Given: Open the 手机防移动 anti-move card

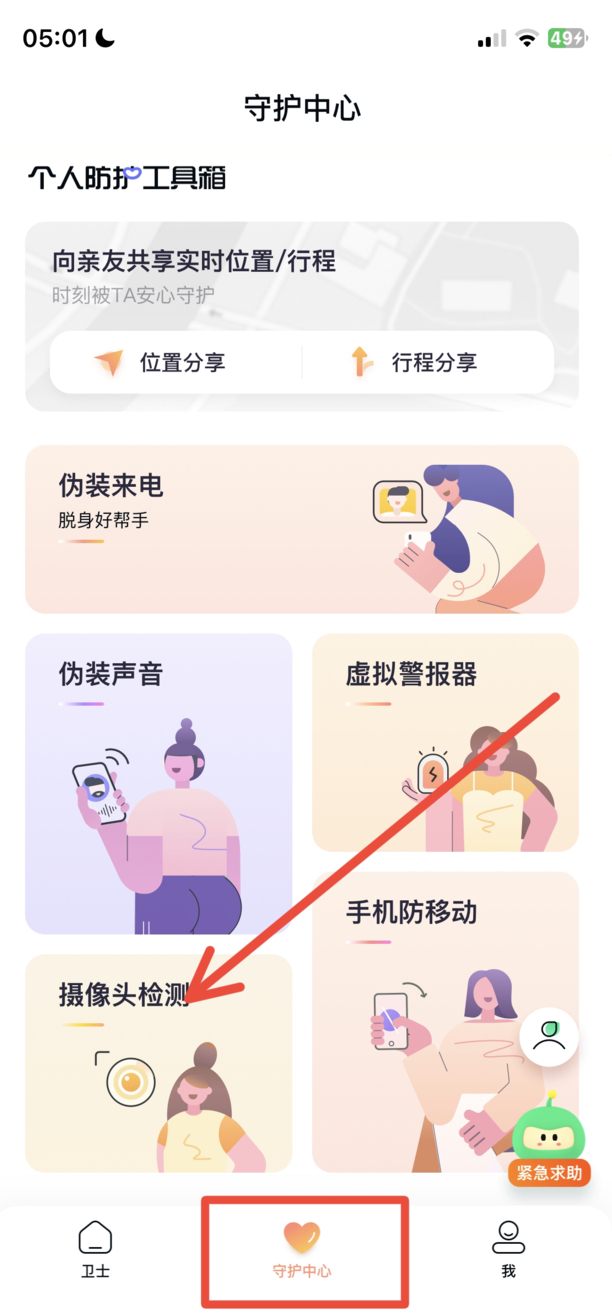Looking at the screenshot, I should point(445,1020).
